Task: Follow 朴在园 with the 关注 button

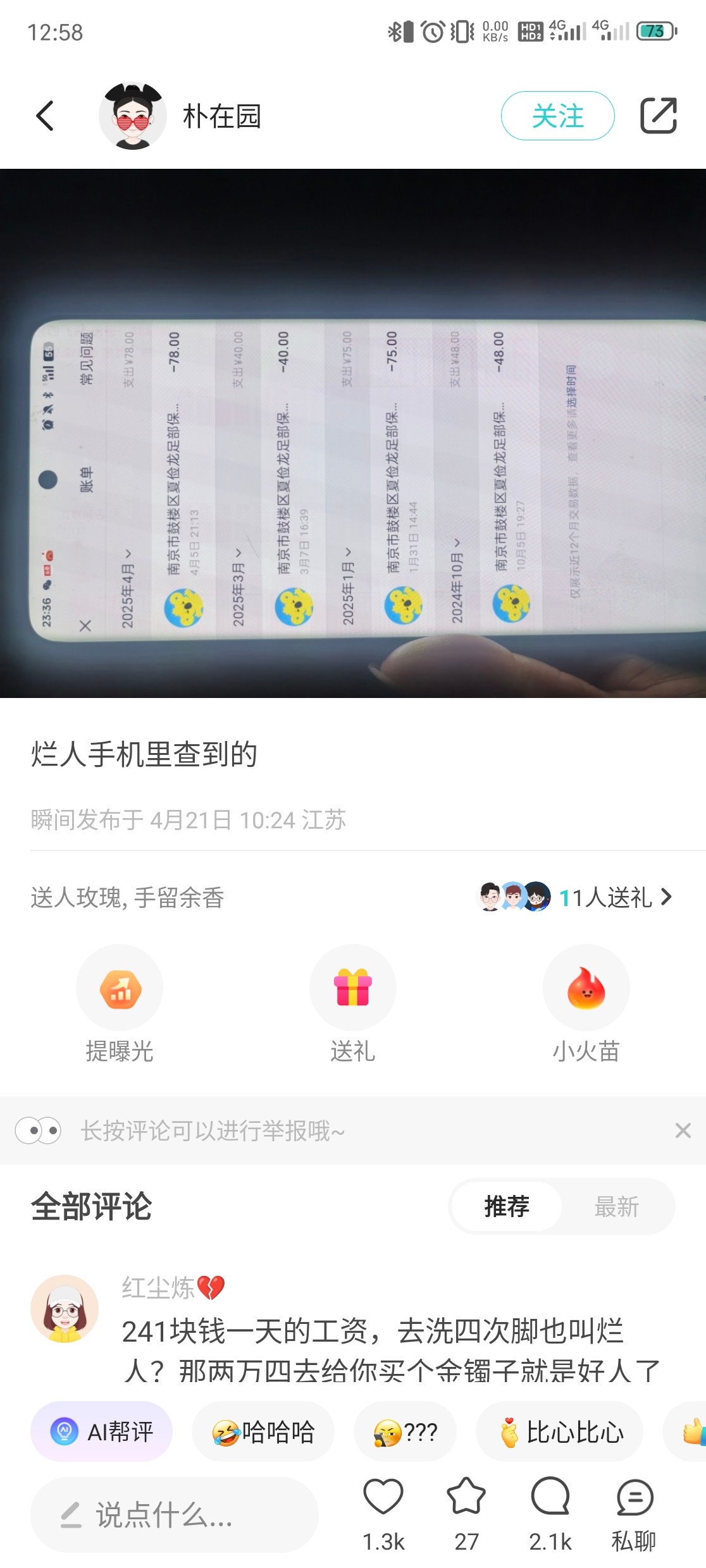Action: 557,116
